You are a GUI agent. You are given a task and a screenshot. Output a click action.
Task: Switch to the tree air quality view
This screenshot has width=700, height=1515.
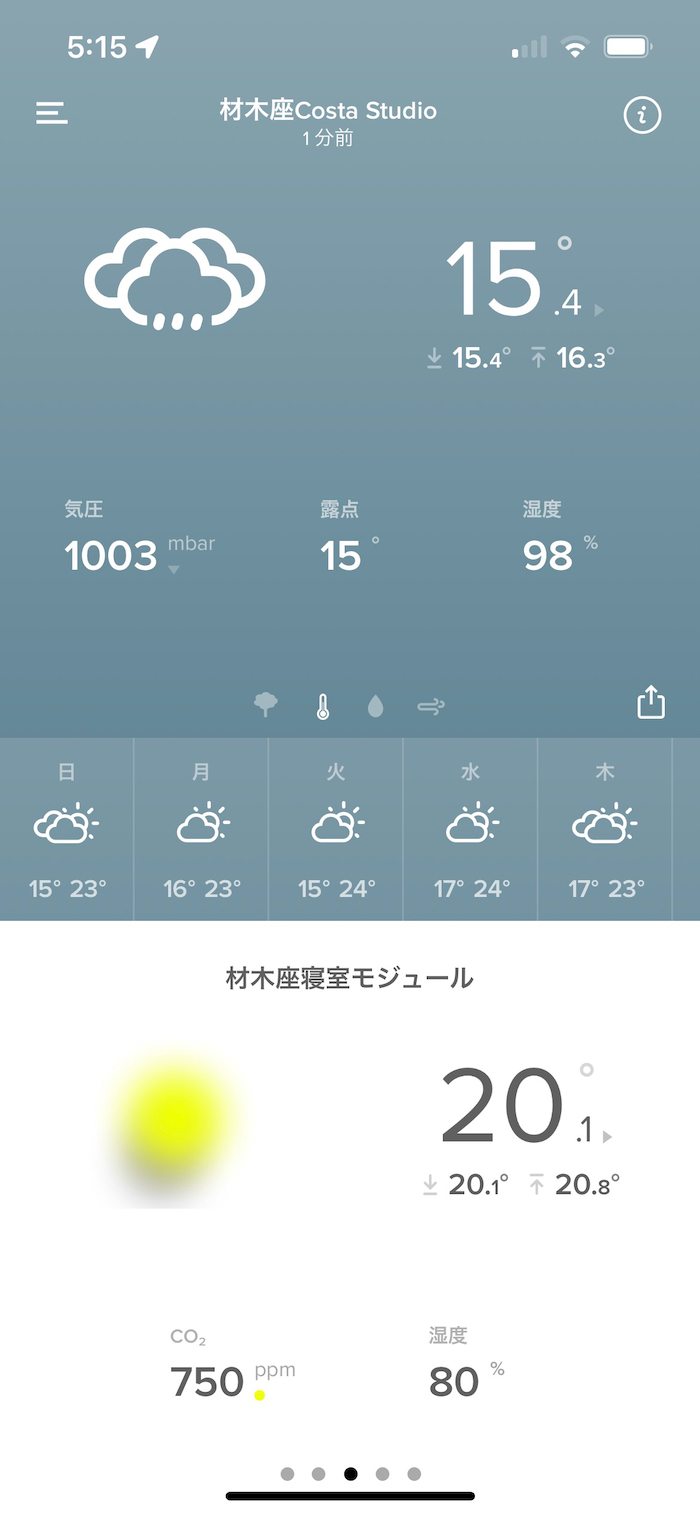coord(266,706)
